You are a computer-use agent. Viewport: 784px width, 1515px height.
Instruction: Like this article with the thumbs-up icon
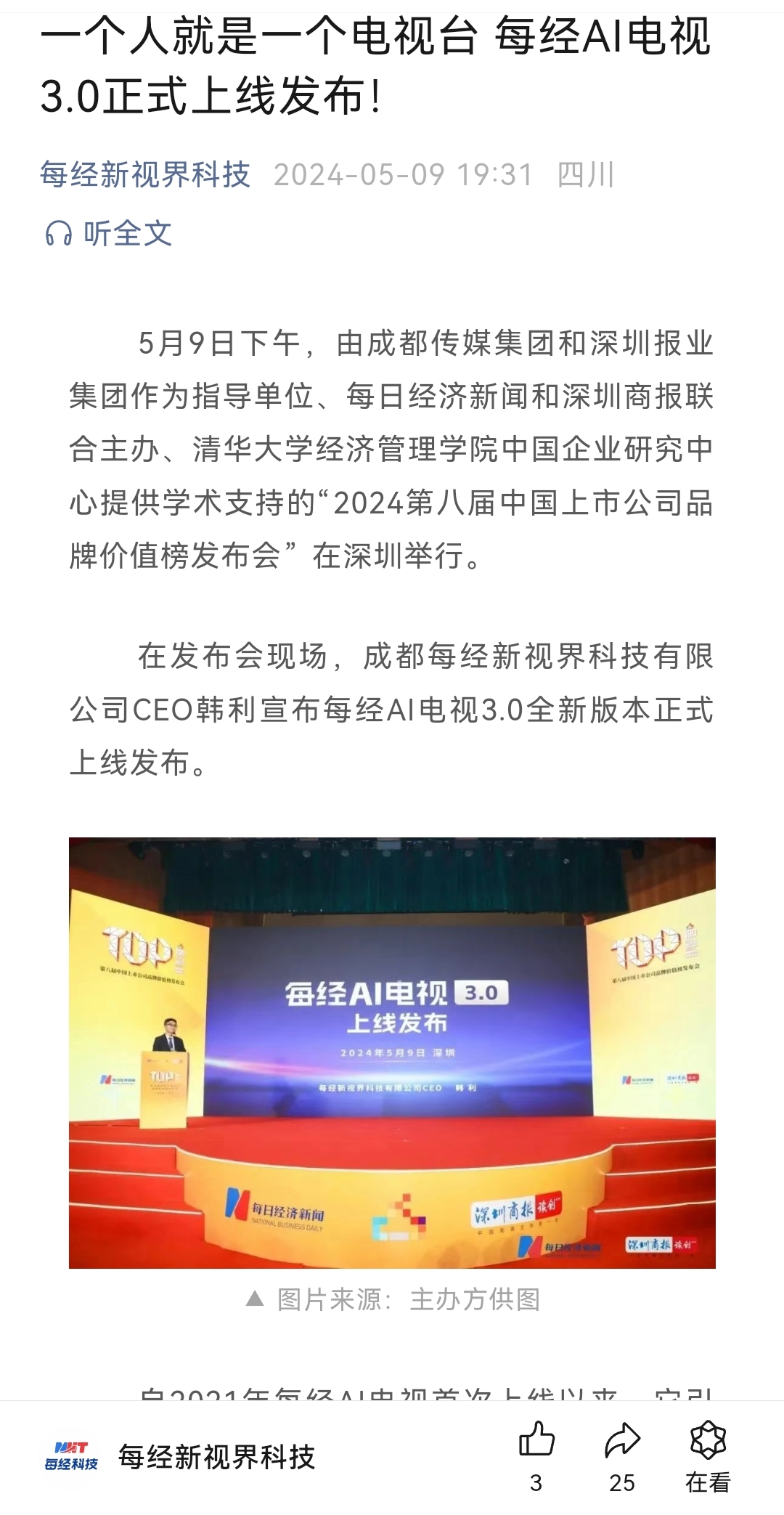[536, 1439]
